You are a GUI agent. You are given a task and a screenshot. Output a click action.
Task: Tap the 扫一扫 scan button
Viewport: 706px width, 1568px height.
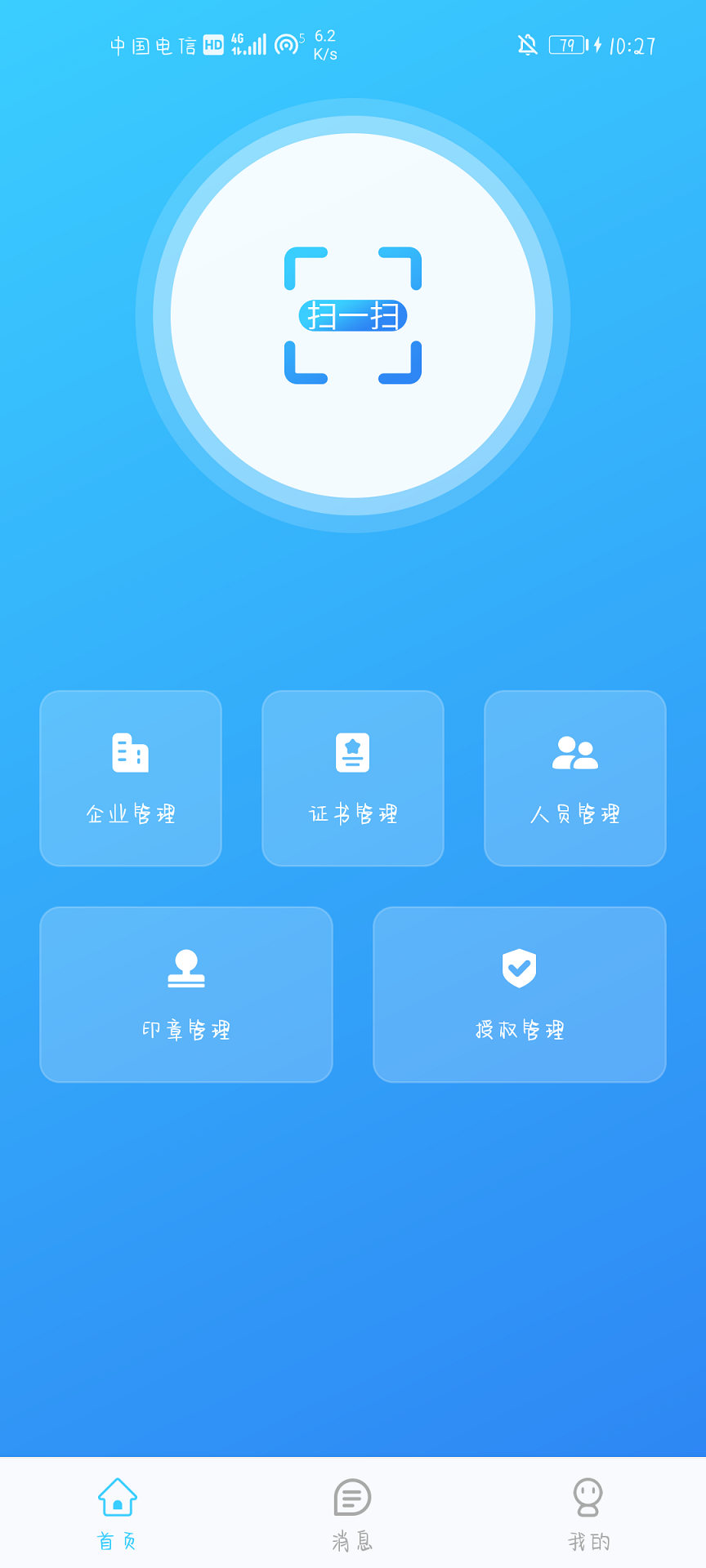click(353, 315)
